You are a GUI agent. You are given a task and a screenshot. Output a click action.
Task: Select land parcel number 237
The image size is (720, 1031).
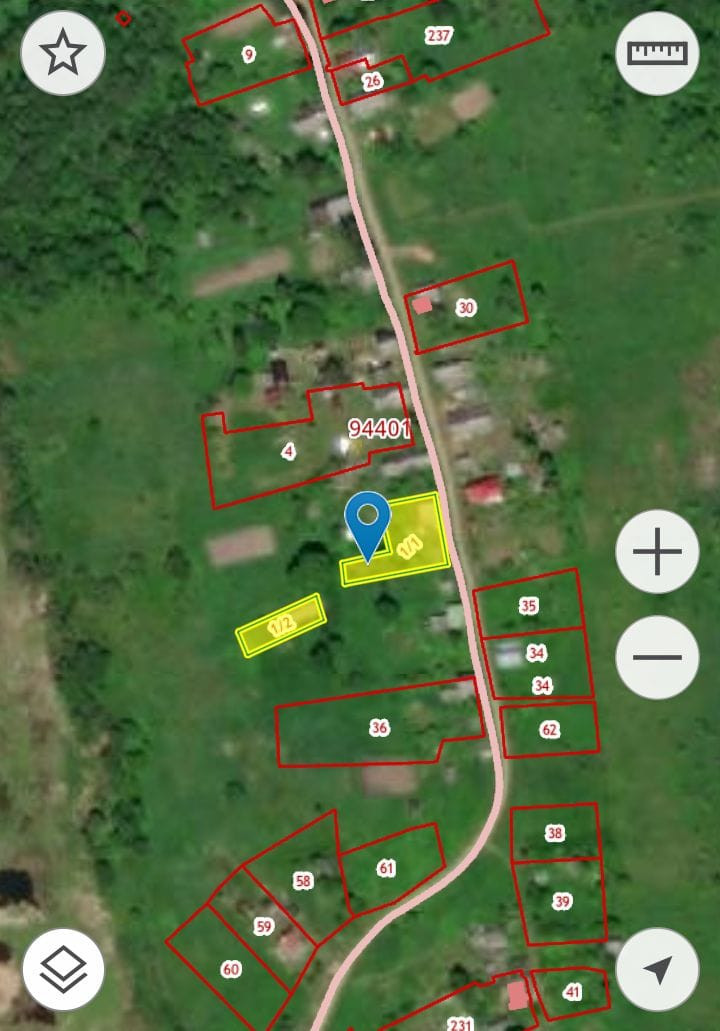438,36
